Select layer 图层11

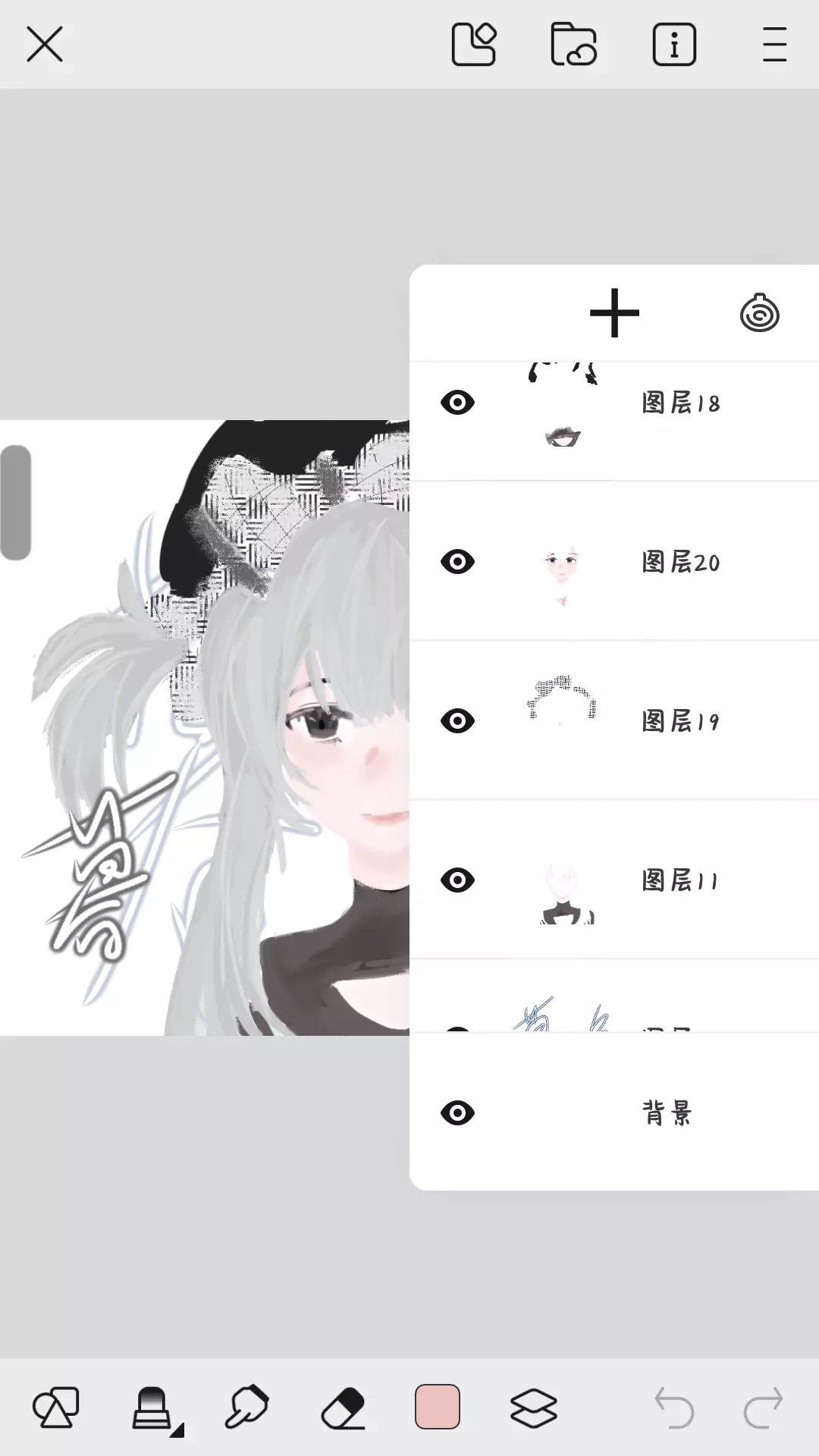[x=614, y=880]
